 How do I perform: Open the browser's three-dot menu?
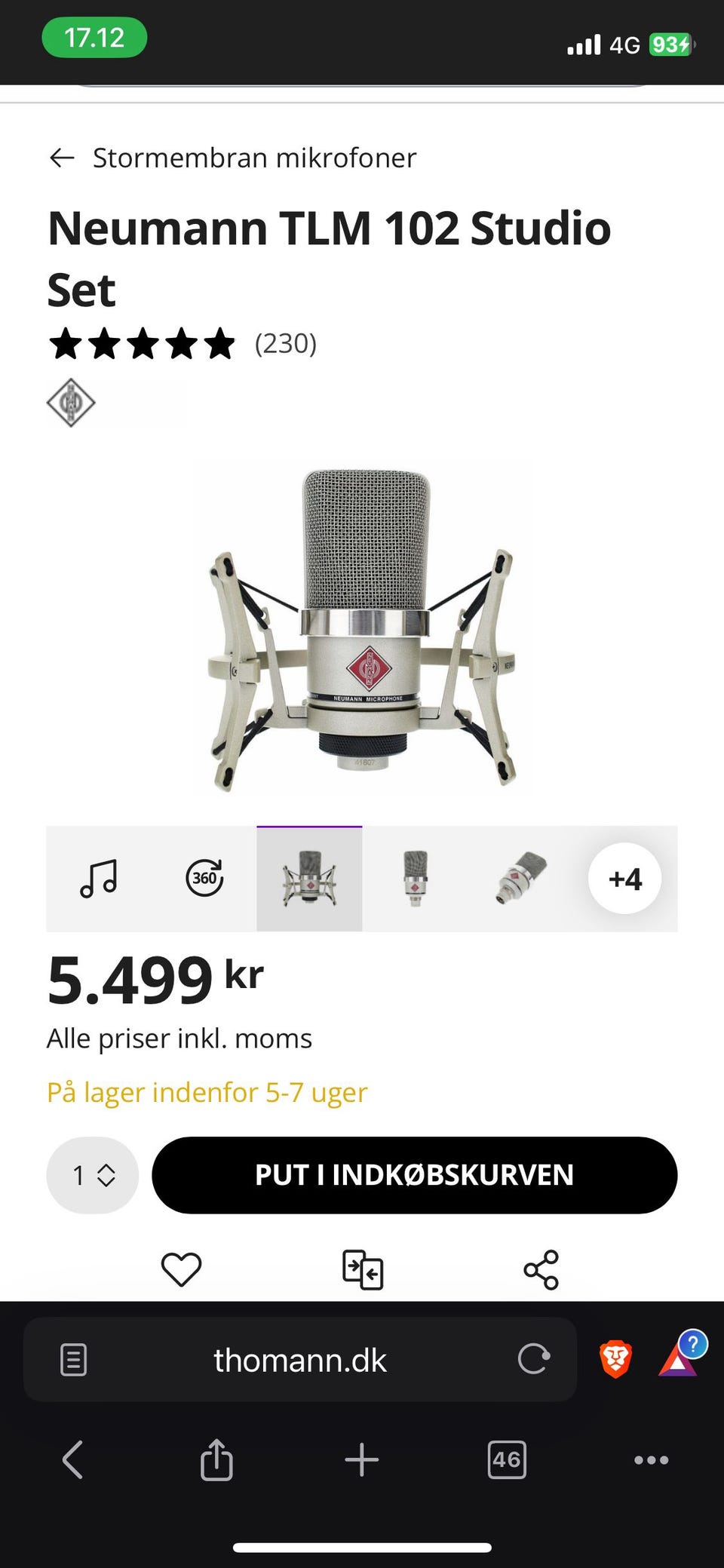(x=652, y=1460)
